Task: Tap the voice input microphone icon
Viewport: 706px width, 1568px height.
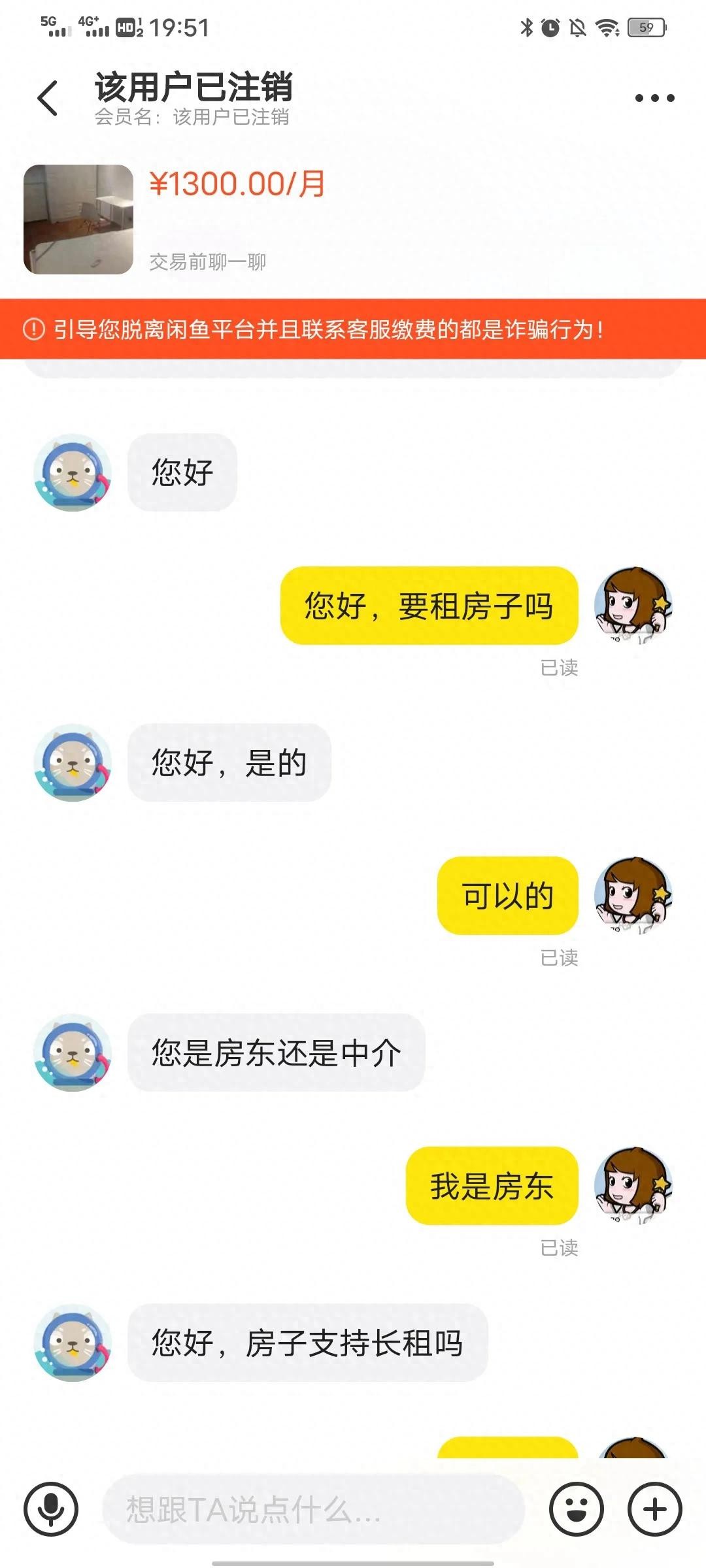Action: click(51, 1509)
